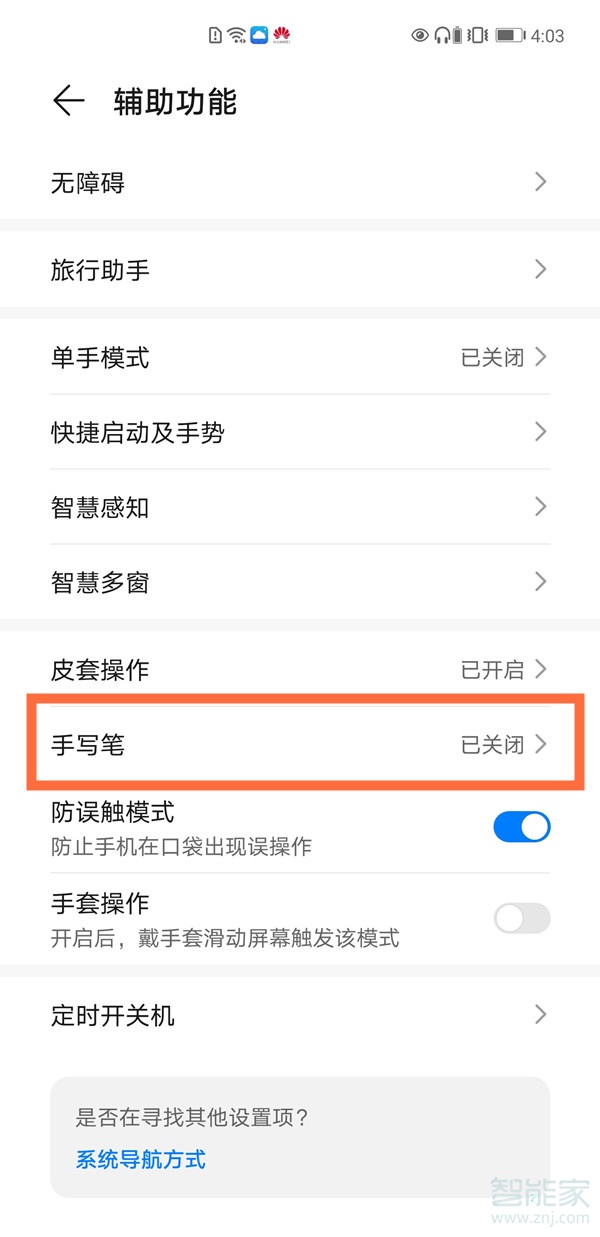Open 单手模式 setting
This screenshot has height=1237, width=600.
[x=300, y=357]
